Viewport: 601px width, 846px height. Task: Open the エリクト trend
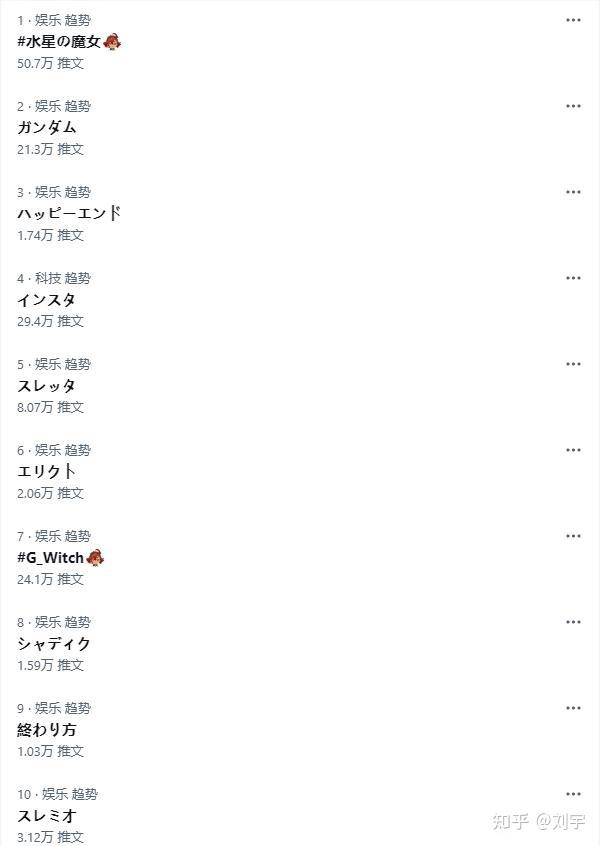[46, 471]
